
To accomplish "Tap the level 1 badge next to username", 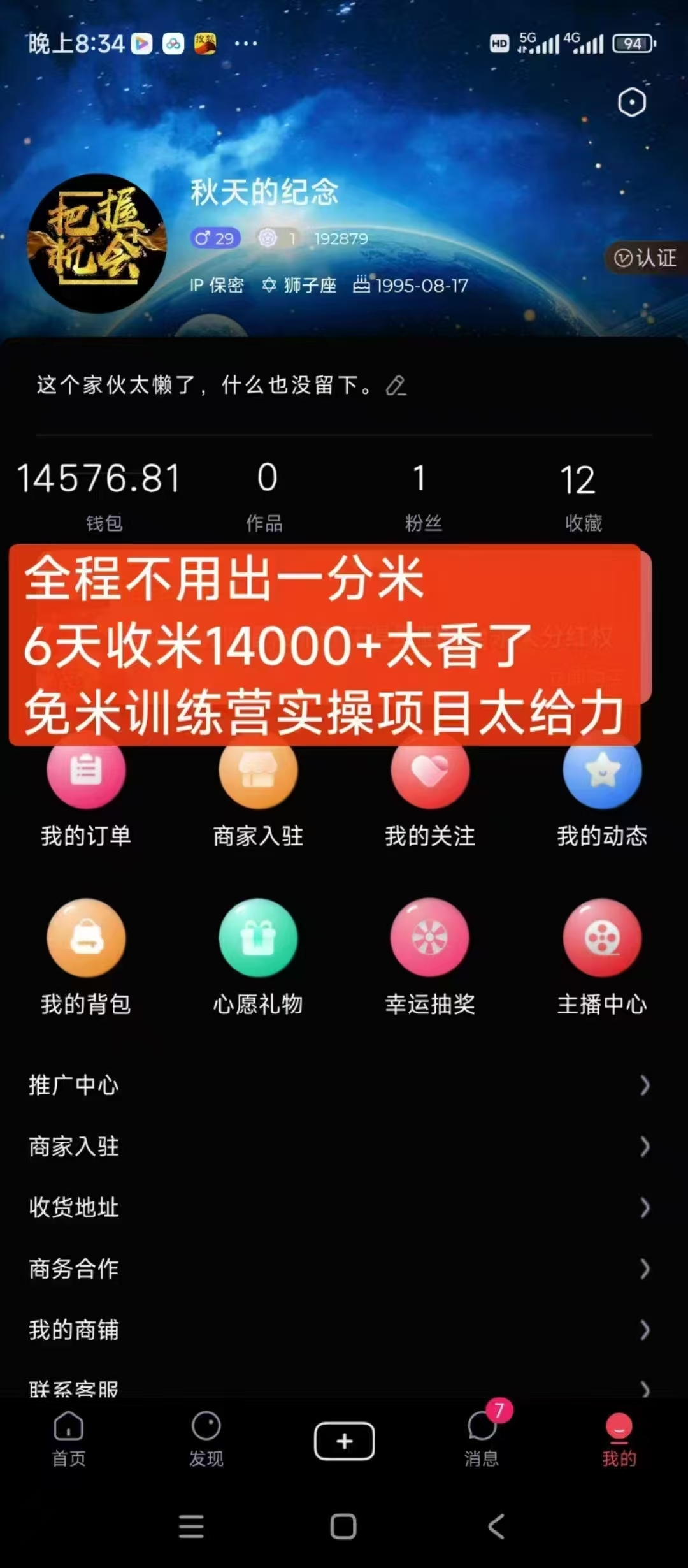I will [277, 237].
